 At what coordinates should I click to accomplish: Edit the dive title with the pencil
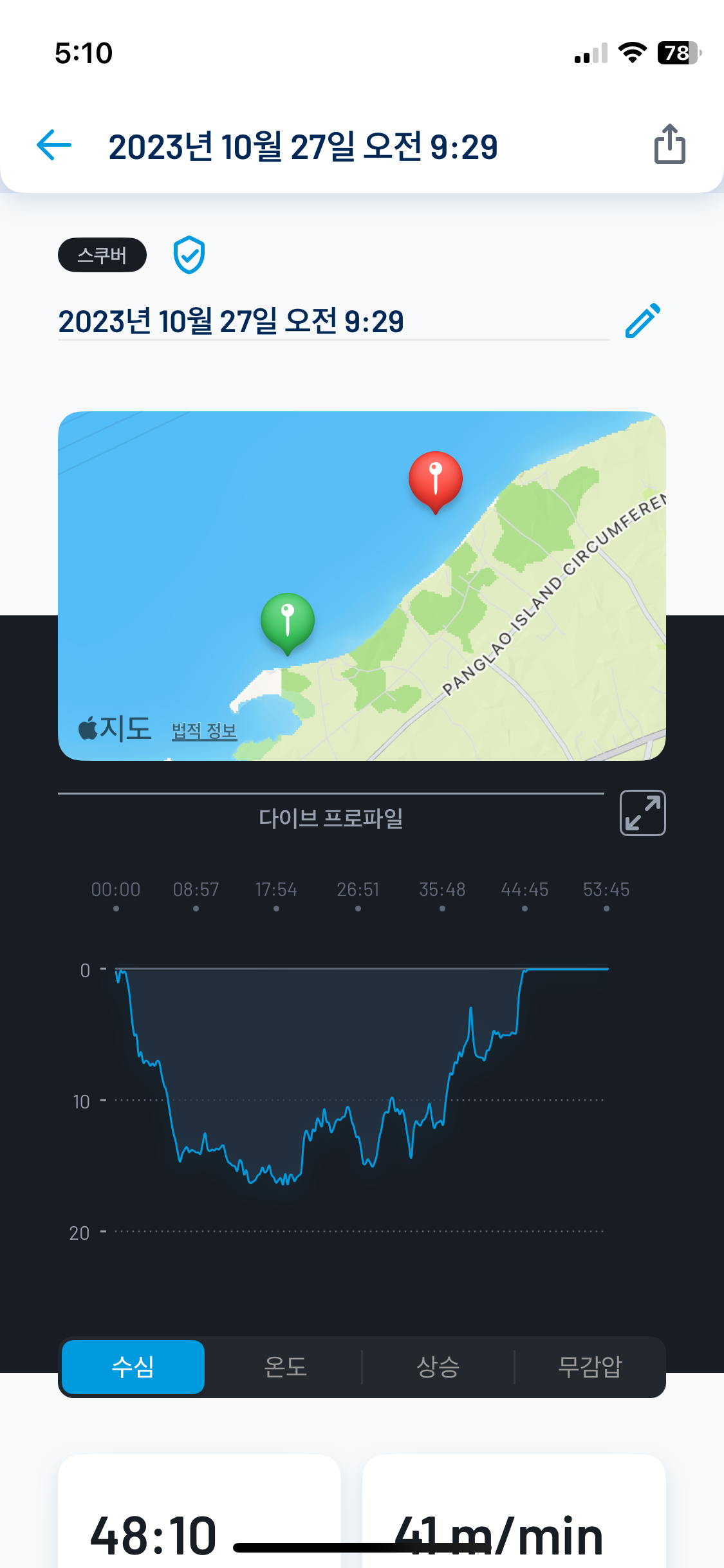pyautogui.click(x=643, y=320)
